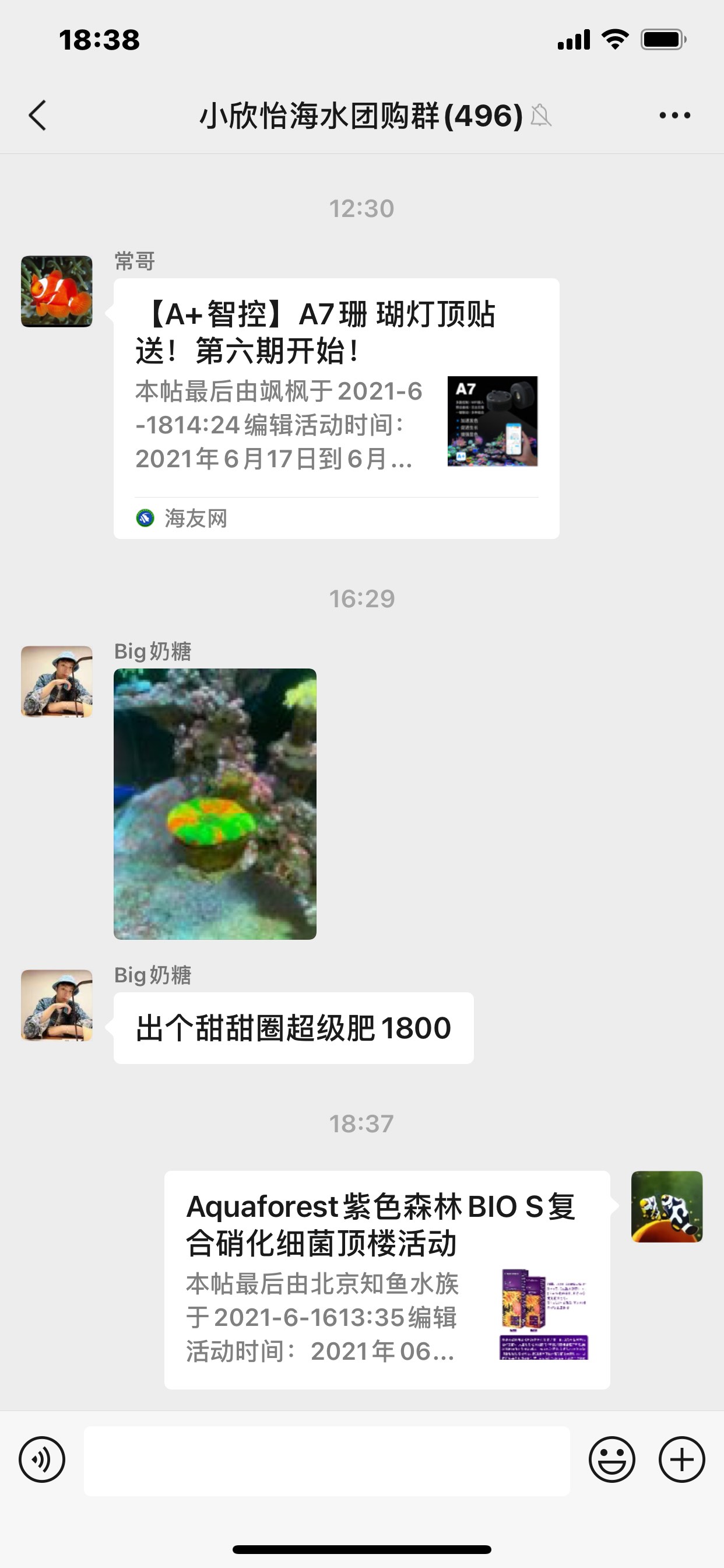Open my own avatar profile
Image resolution: width=724 pixels, height=1568 pixels.
click(x=667, y=1206)
